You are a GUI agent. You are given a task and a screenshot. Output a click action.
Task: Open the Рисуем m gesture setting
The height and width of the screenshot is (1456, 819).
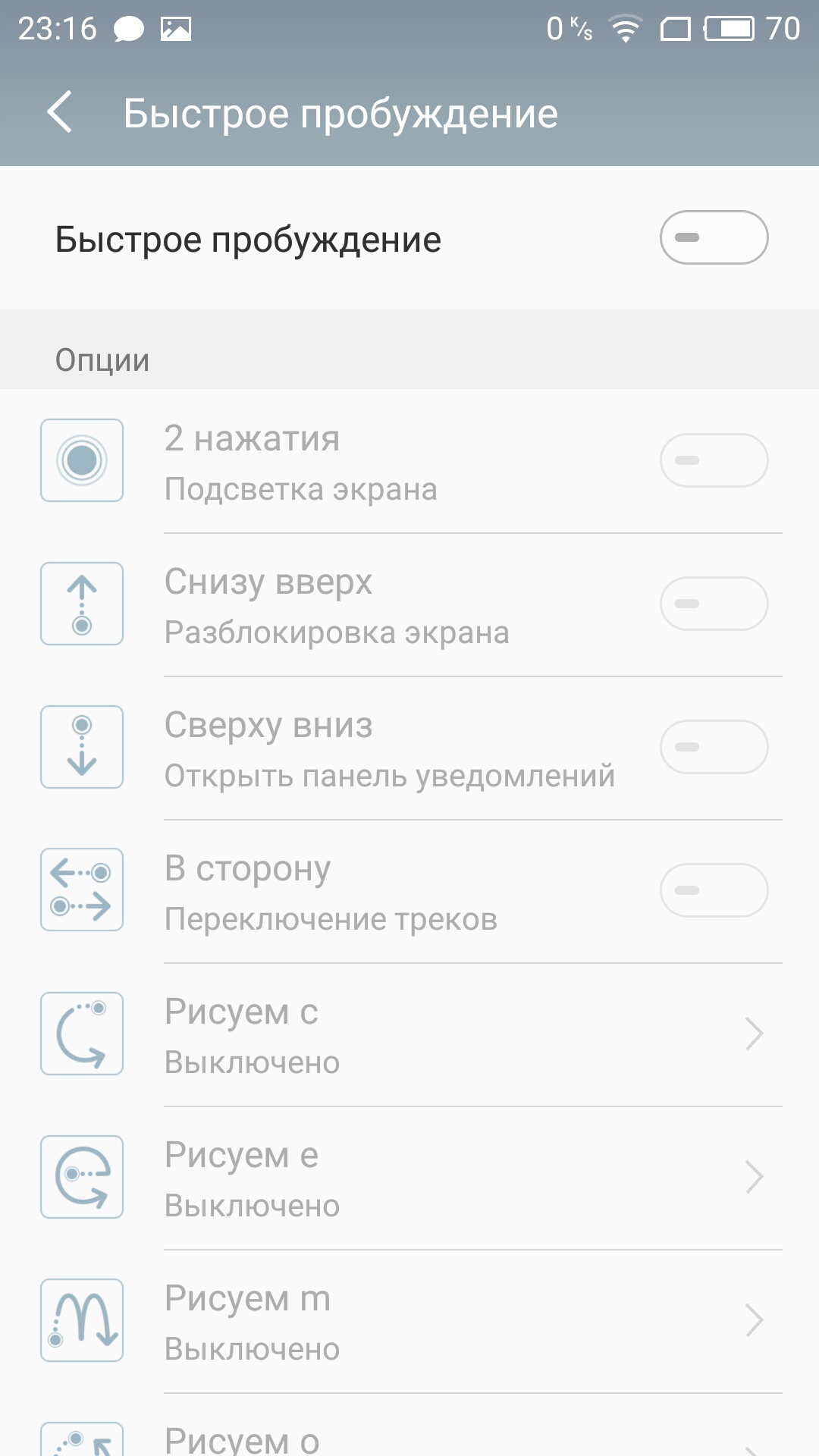[409, 1321]
